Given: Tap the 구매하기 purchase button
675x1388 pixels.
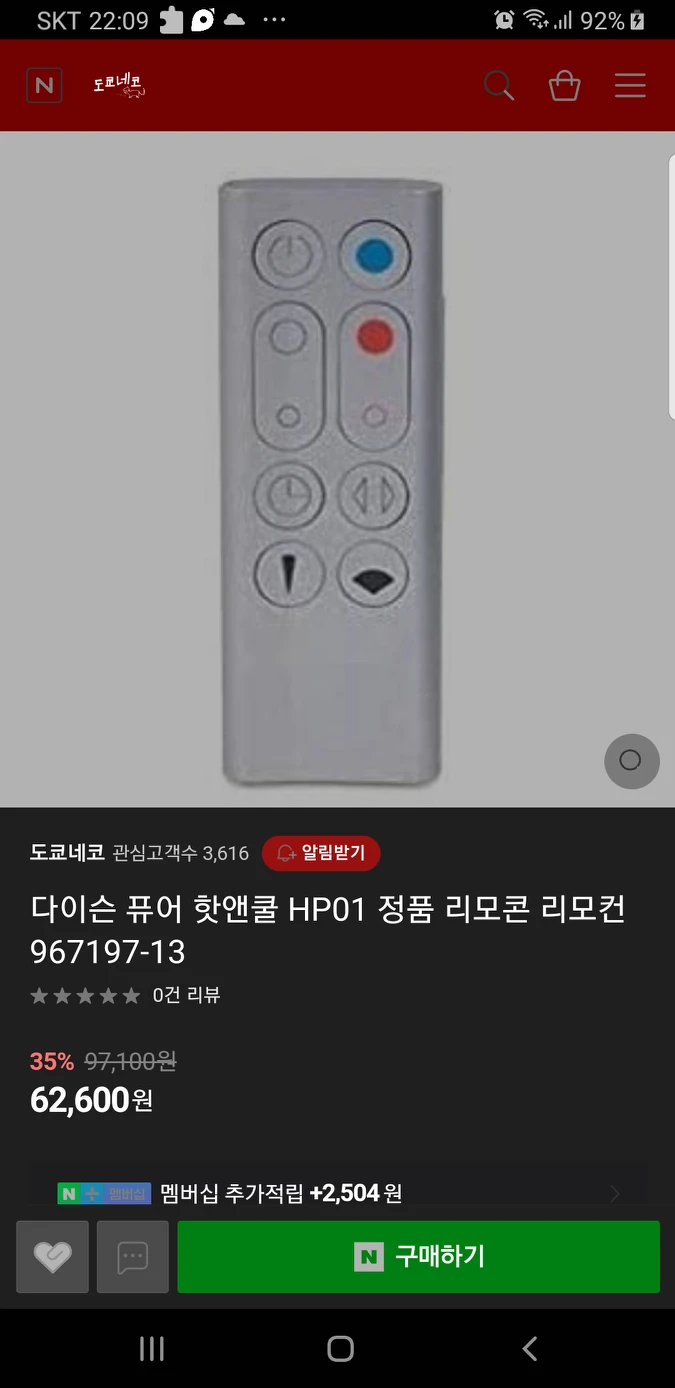Looking at the screenshot, I should (418, 1256).
